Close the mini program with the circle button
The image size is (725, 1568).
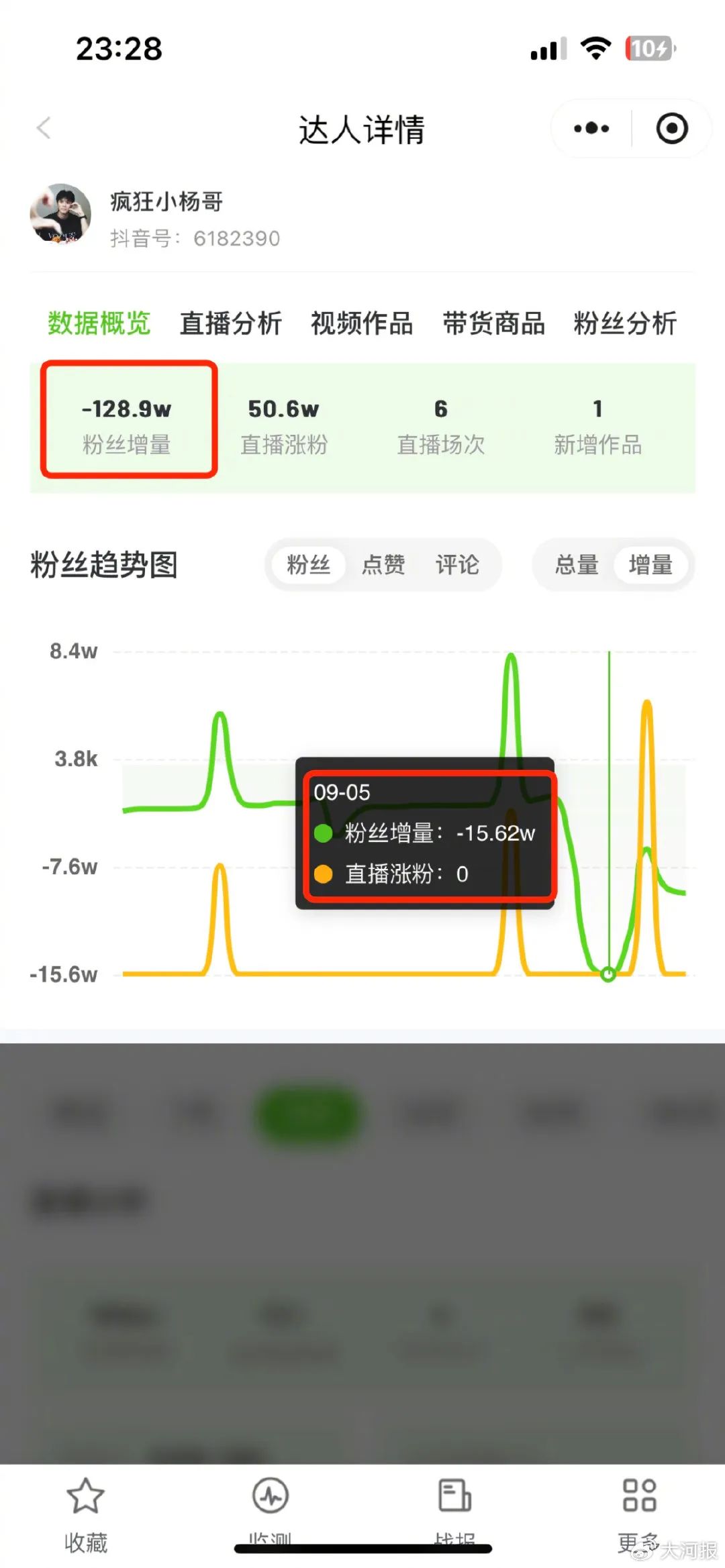(672, 128)
